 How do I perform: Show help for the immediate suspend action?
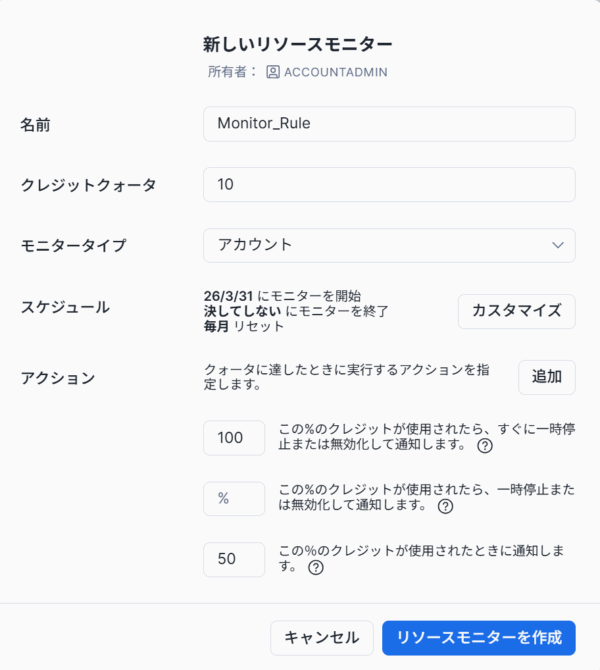click(x=485, y=446)
